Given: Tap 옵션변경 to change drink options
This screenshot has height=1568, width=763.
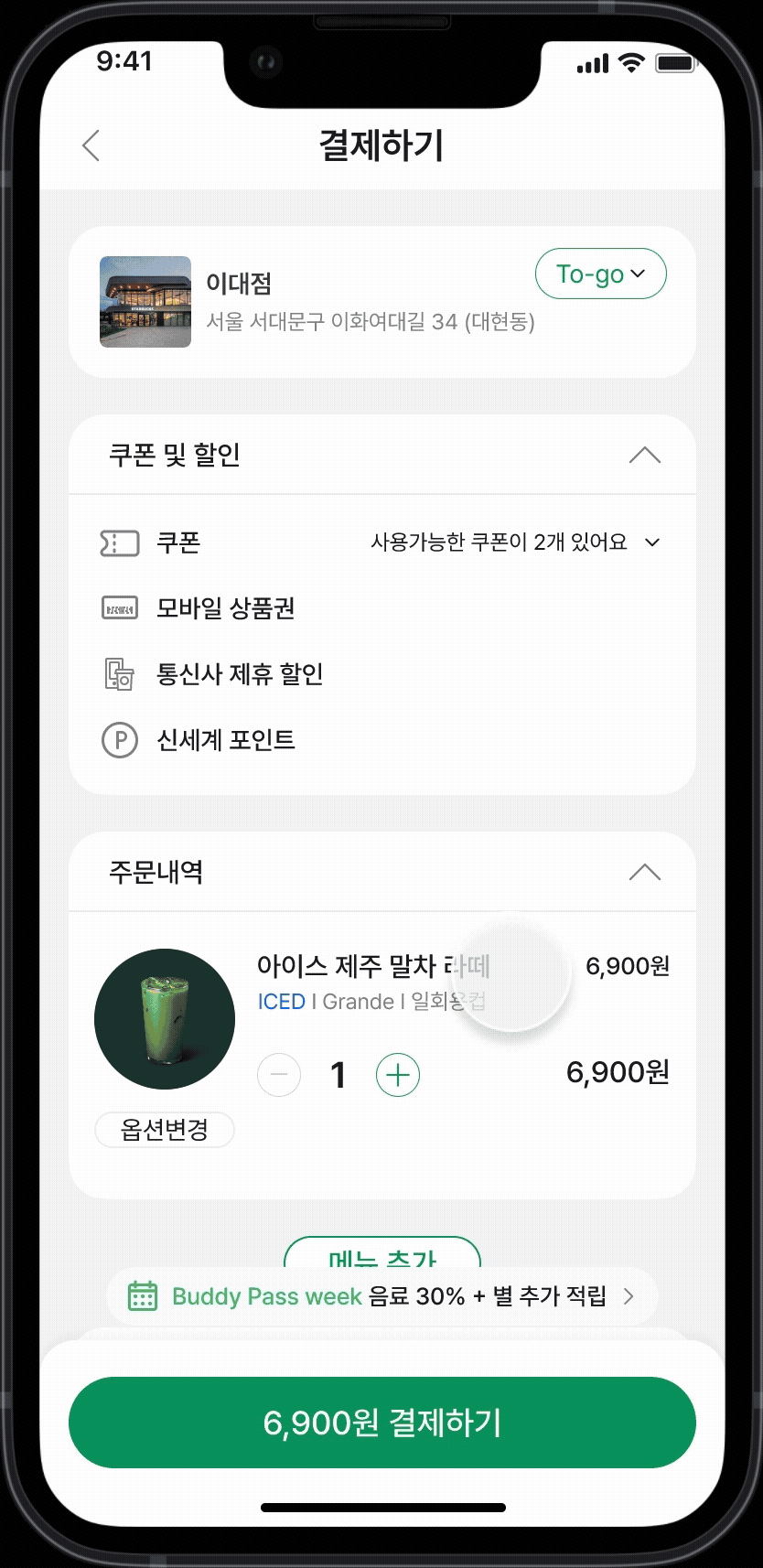Looking at the screenshot, I should tap(165, 1130).
